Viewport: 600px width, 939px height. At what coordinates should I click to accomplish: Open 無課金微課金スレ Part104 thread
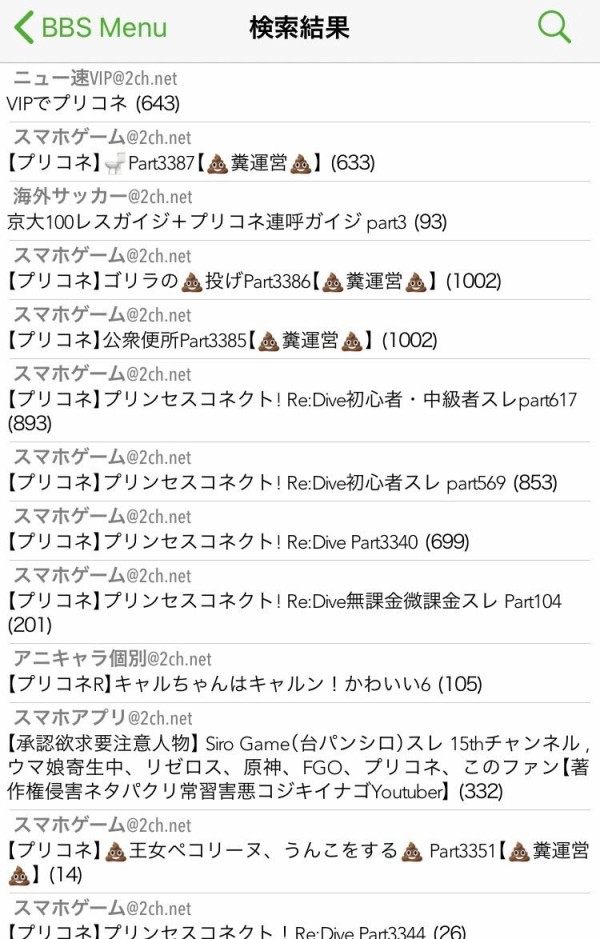coord(284,613)
